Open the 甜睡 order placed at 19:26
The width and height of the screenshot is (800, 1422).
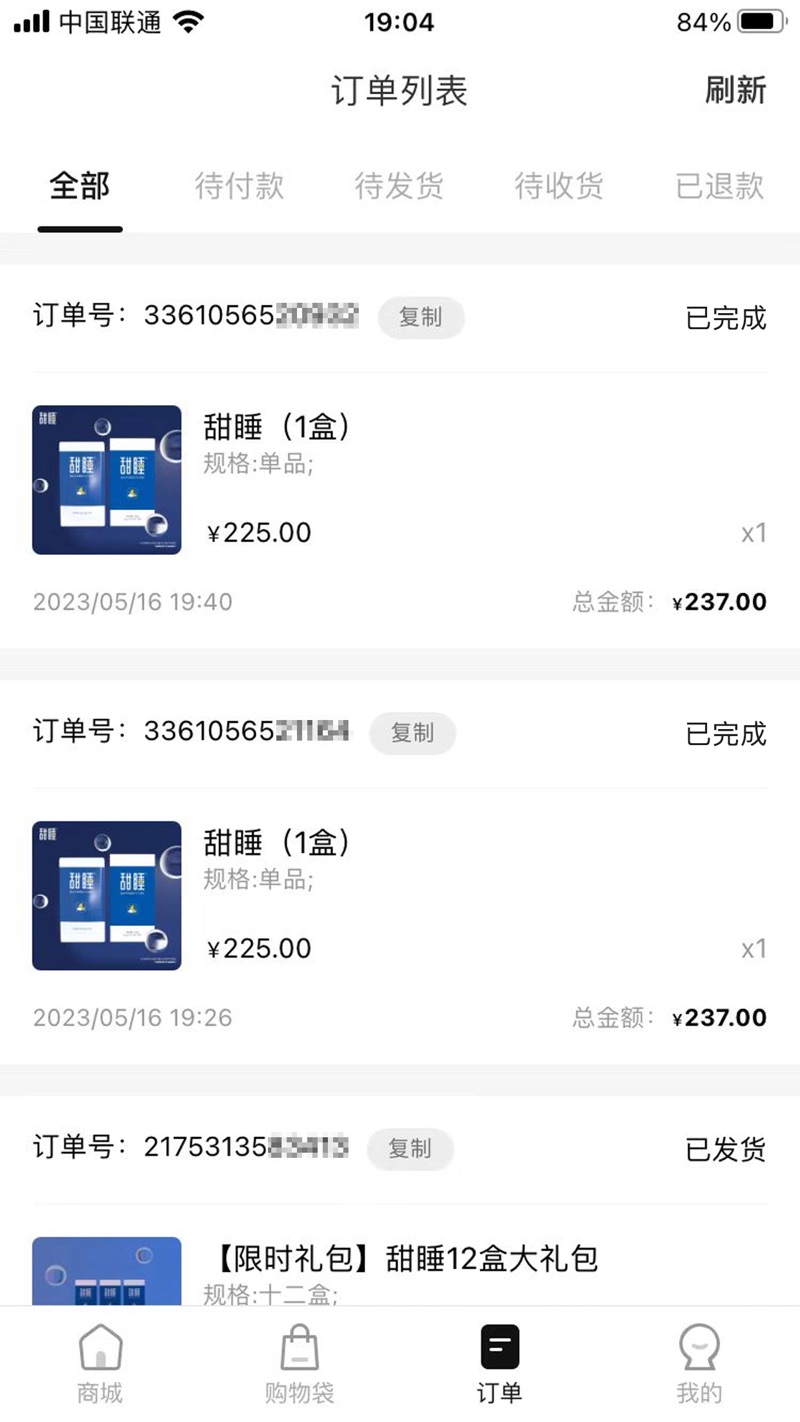(400, 896)
